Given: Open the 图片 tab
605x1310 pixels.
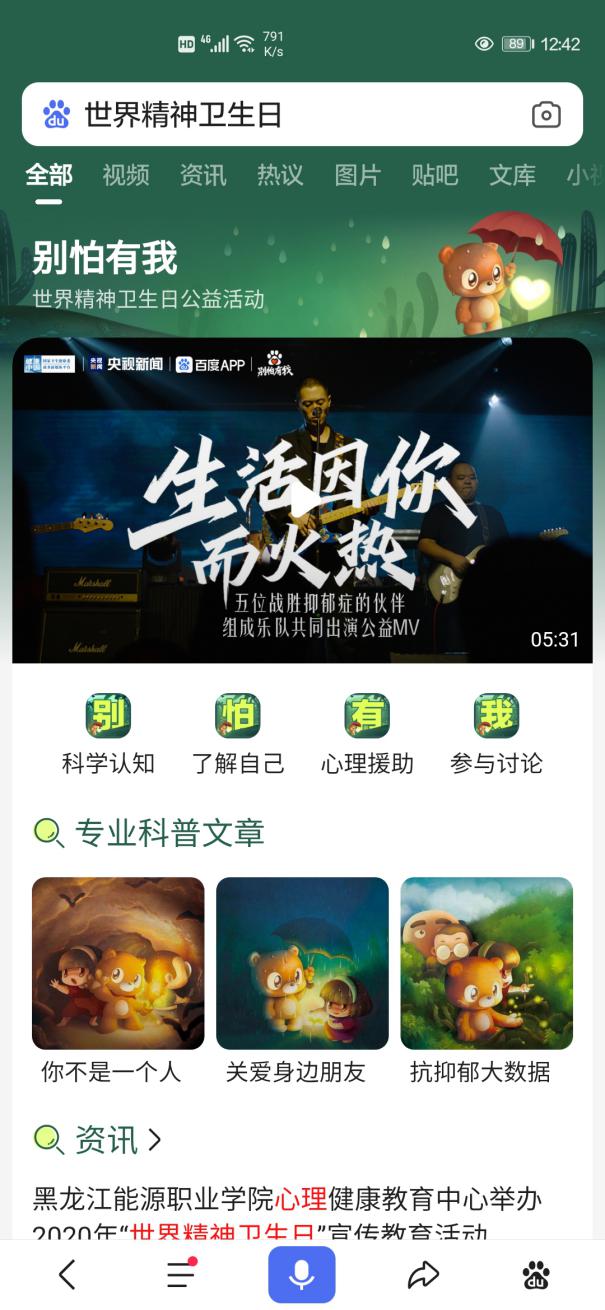Looking at the screenshot, I should [357, 175].
